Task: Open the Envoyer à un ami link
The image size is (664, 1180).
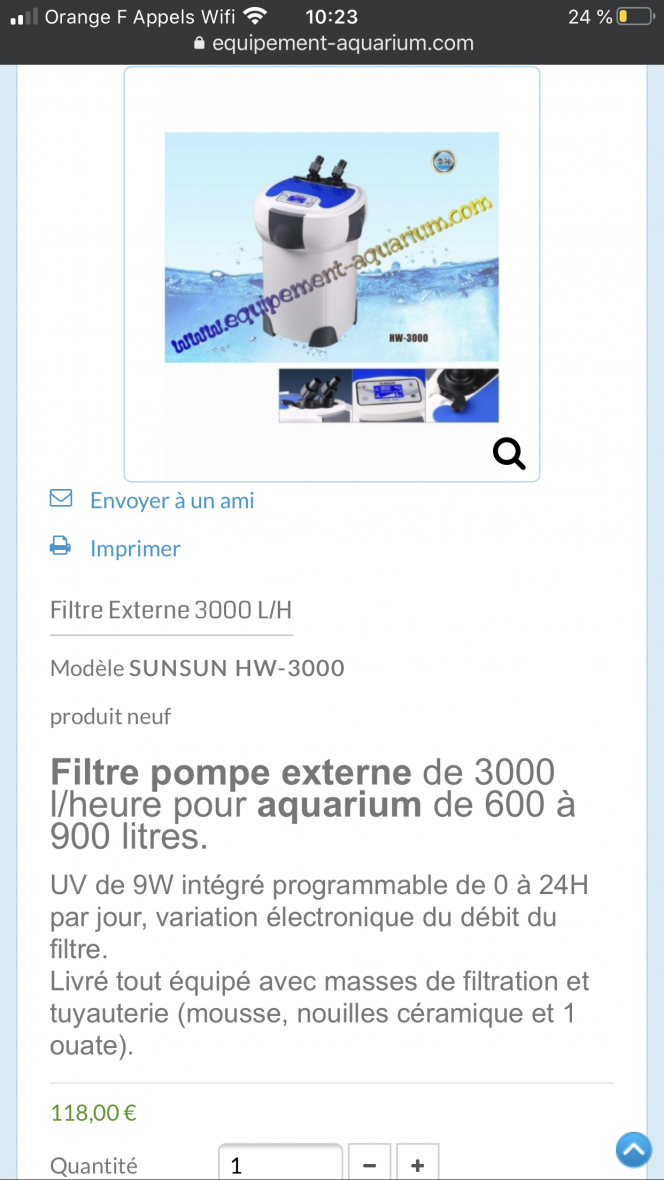Action: (172, 500)
